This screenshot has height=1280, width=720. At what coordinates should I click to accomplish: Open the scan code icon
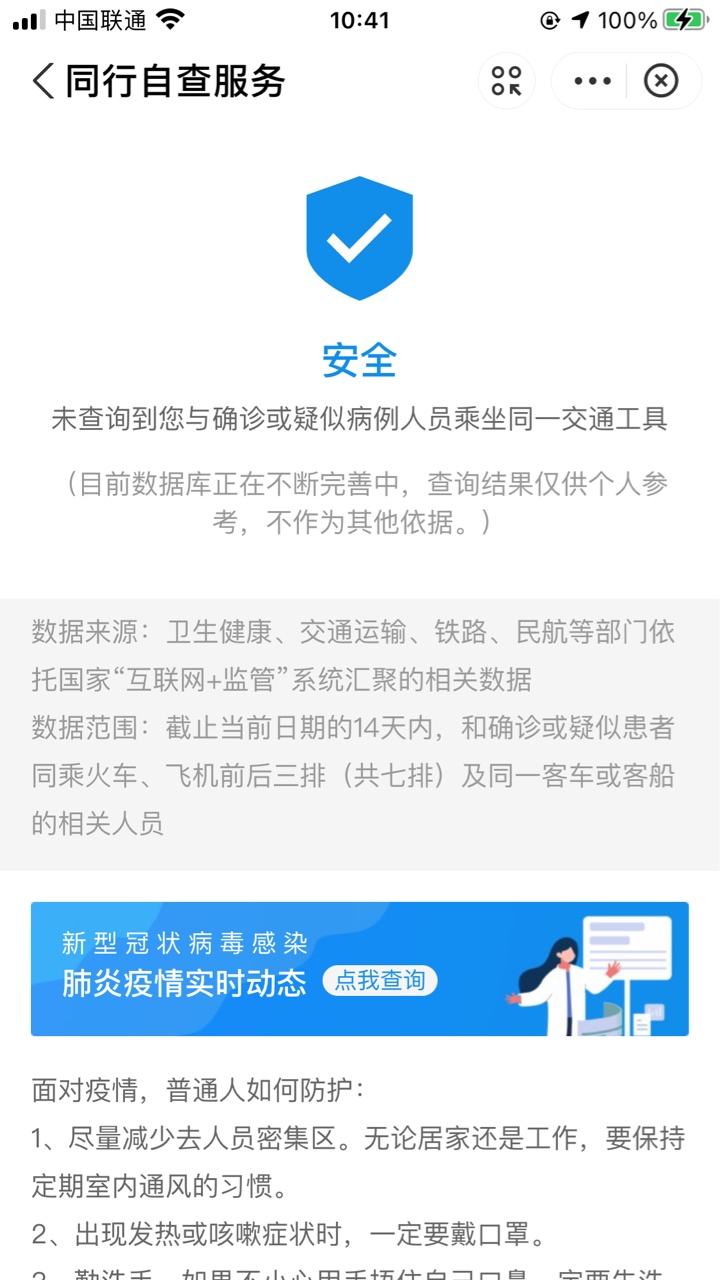[507, 81]
